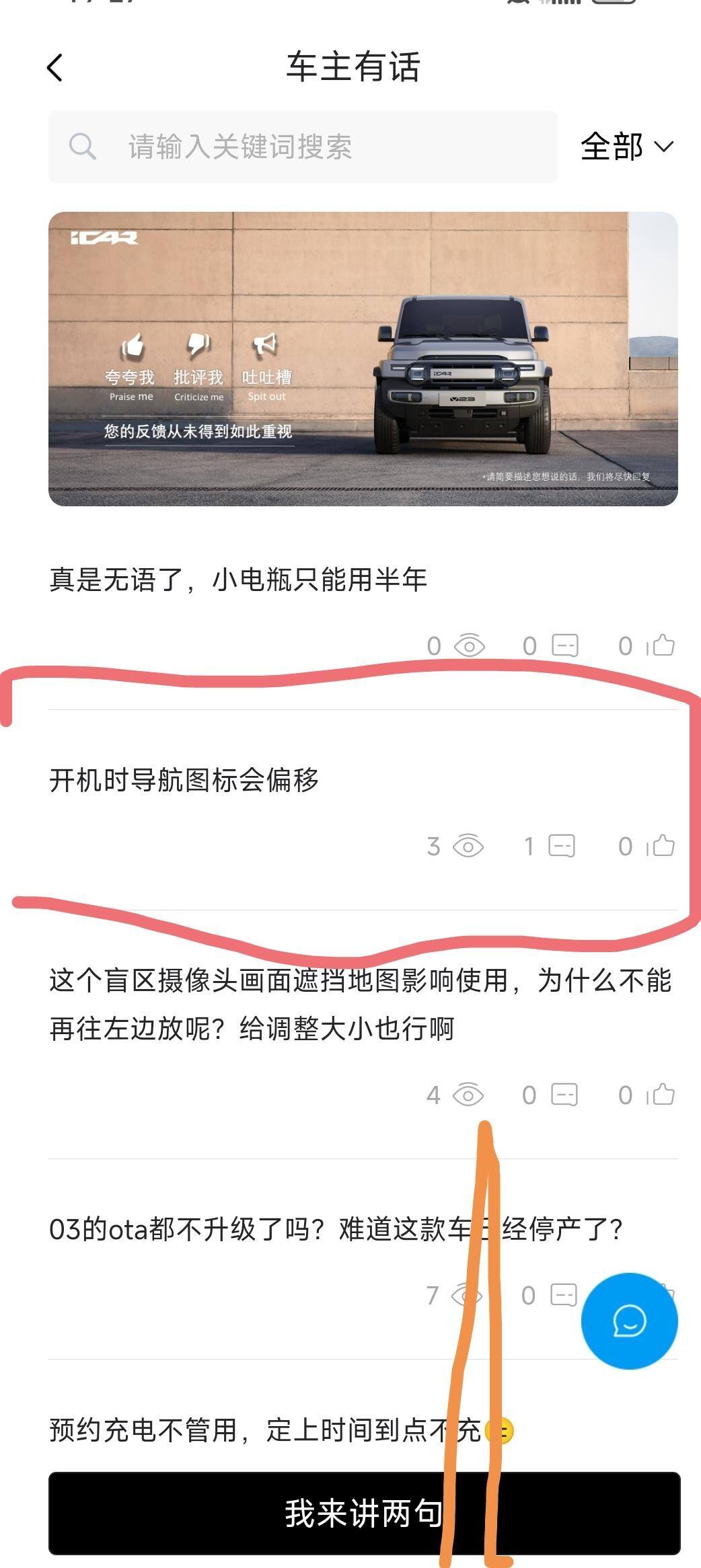701x1568 pixels.
Task: Go back from 车主有话 page
Action: point(55,68)
